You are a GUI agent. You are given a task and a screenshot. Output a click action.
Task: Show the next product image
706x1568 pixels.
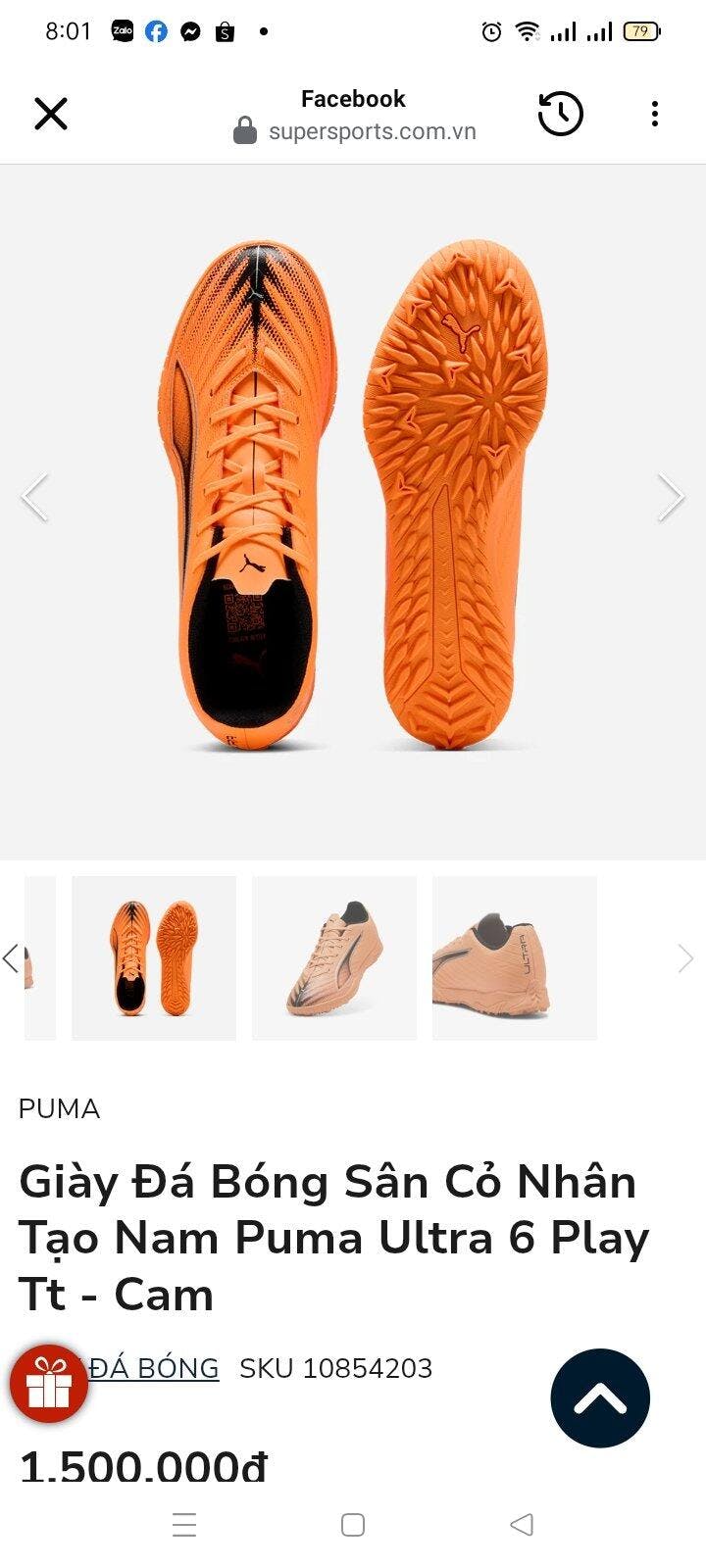671,498
